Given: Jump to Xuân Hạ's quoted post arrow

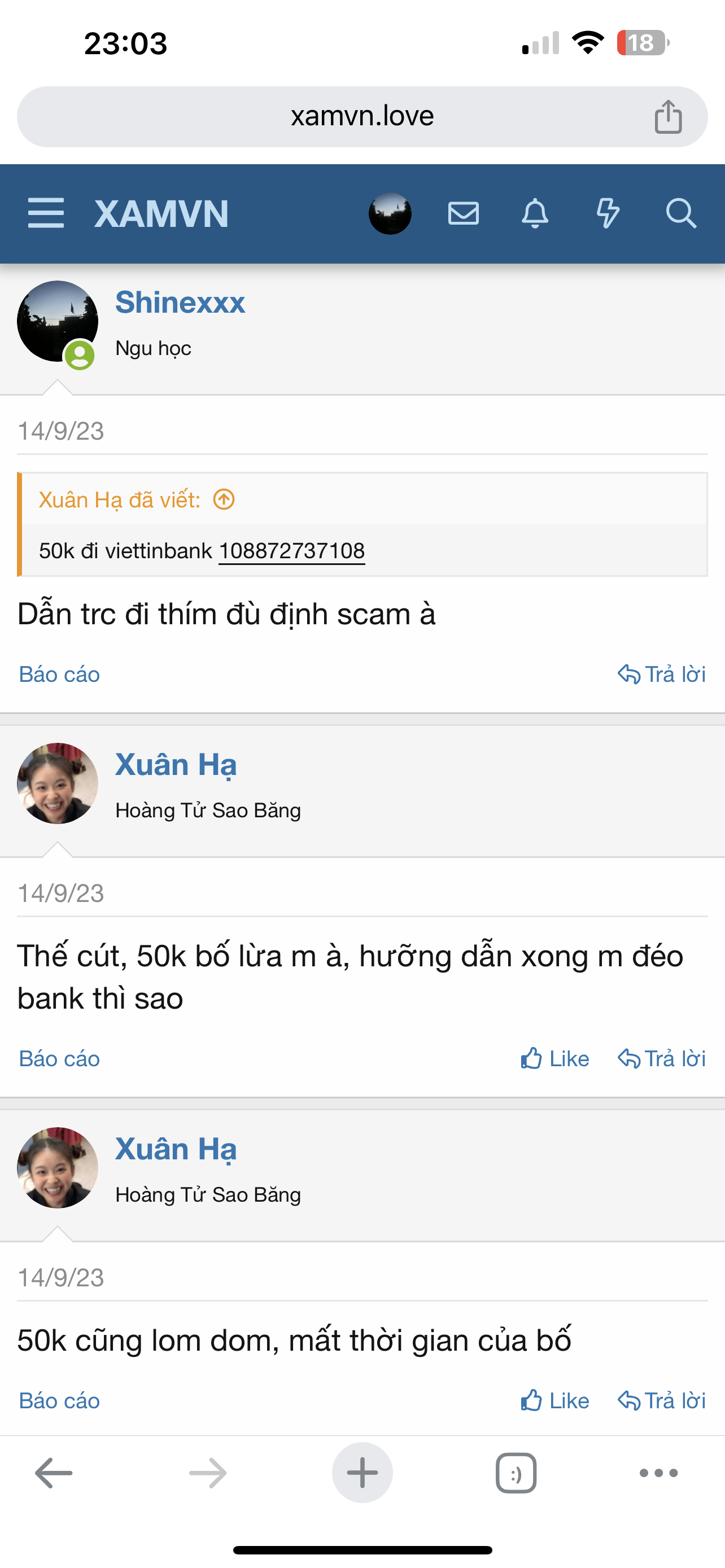Looking at the screenshot, I should pos(224,500).
